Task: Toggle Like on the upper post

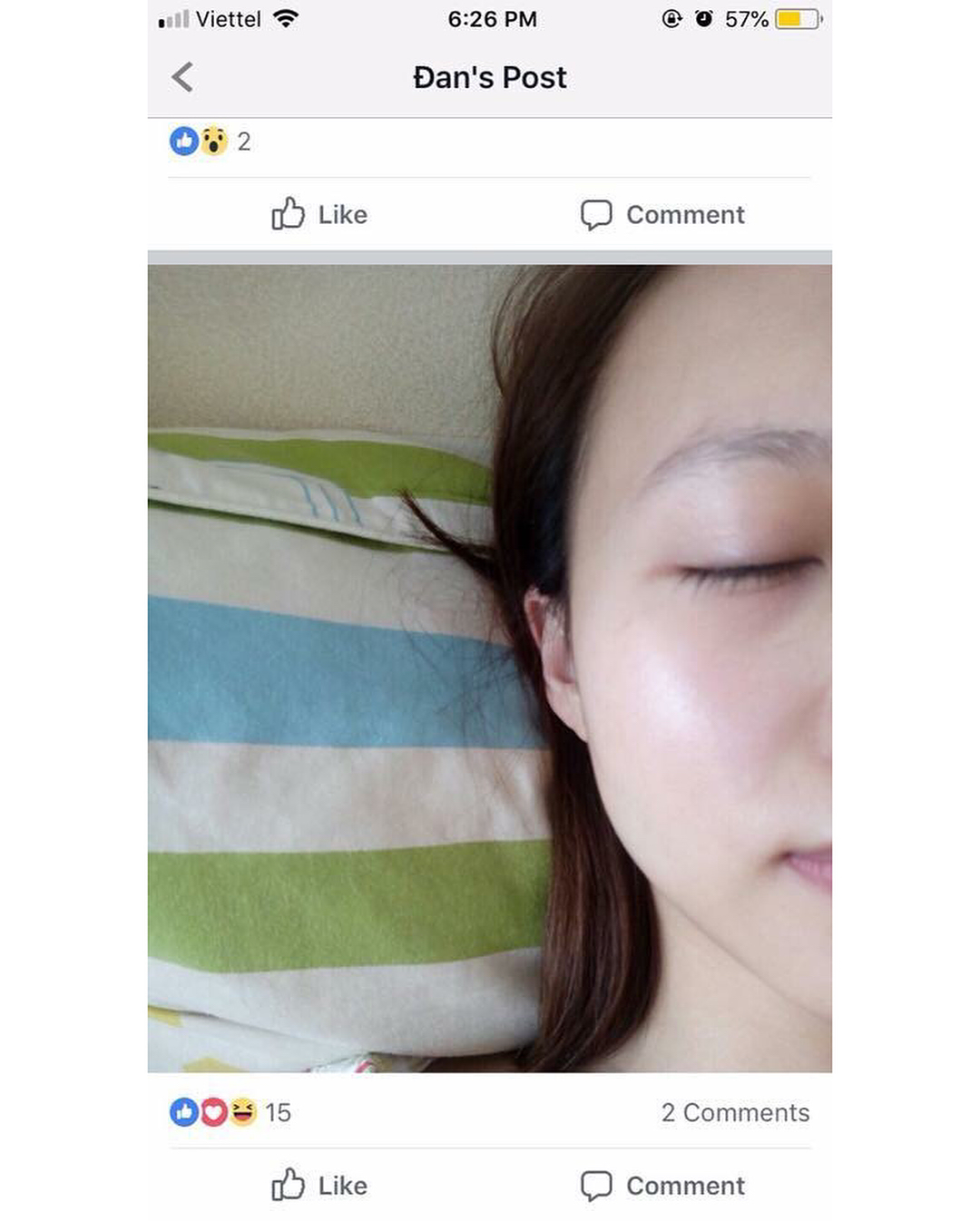Action: click(318, 214)
